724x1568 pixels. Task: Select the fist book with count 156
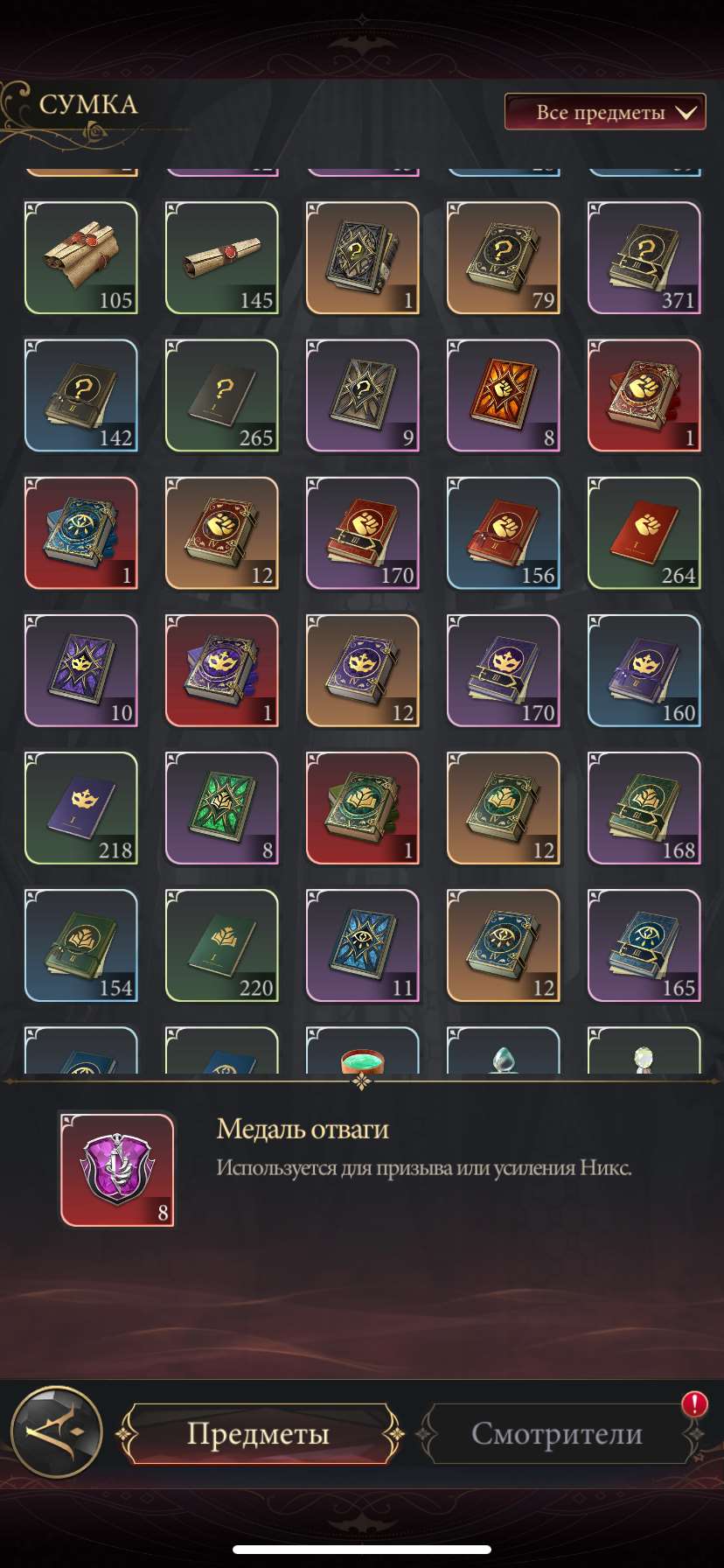click(504, 532)
